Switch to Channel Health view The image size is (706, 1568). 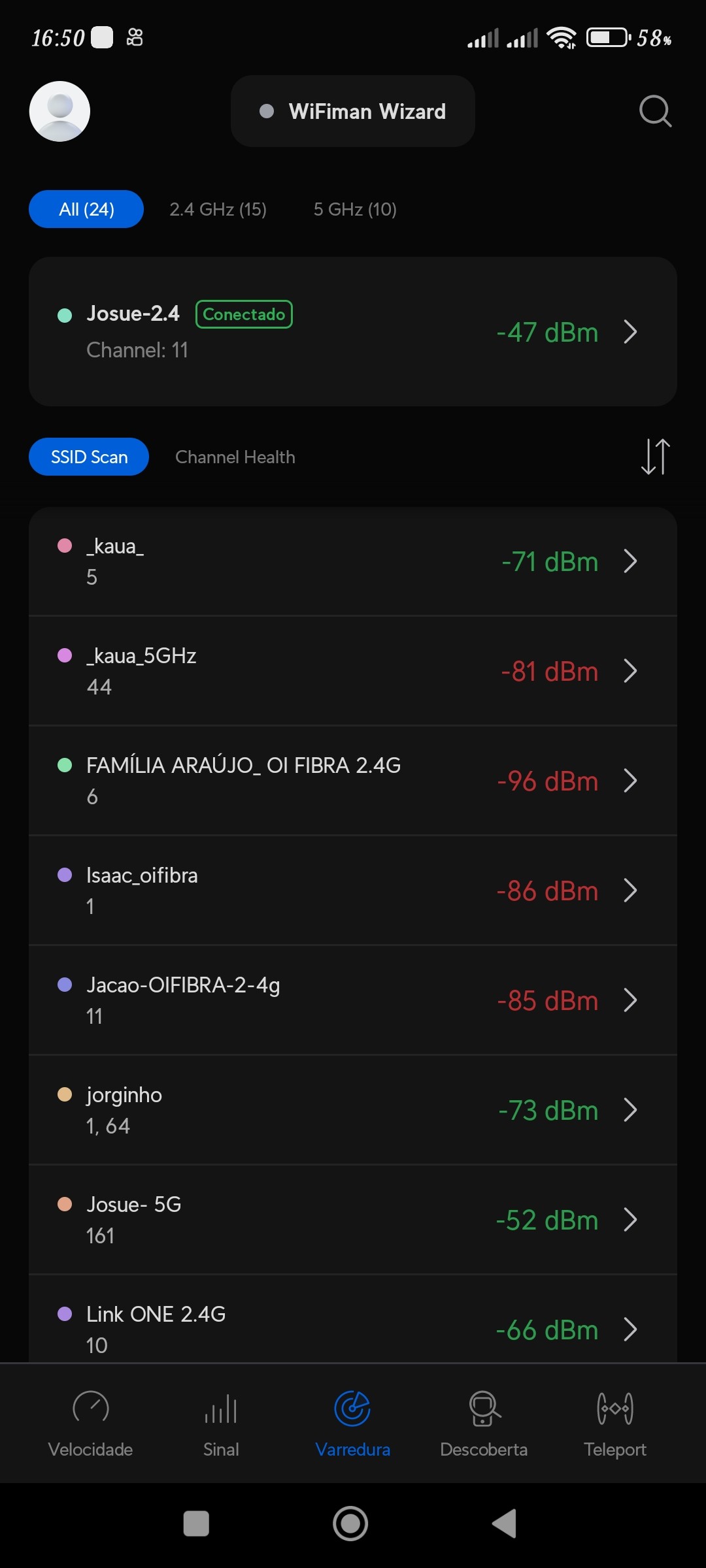click(235, 457)
